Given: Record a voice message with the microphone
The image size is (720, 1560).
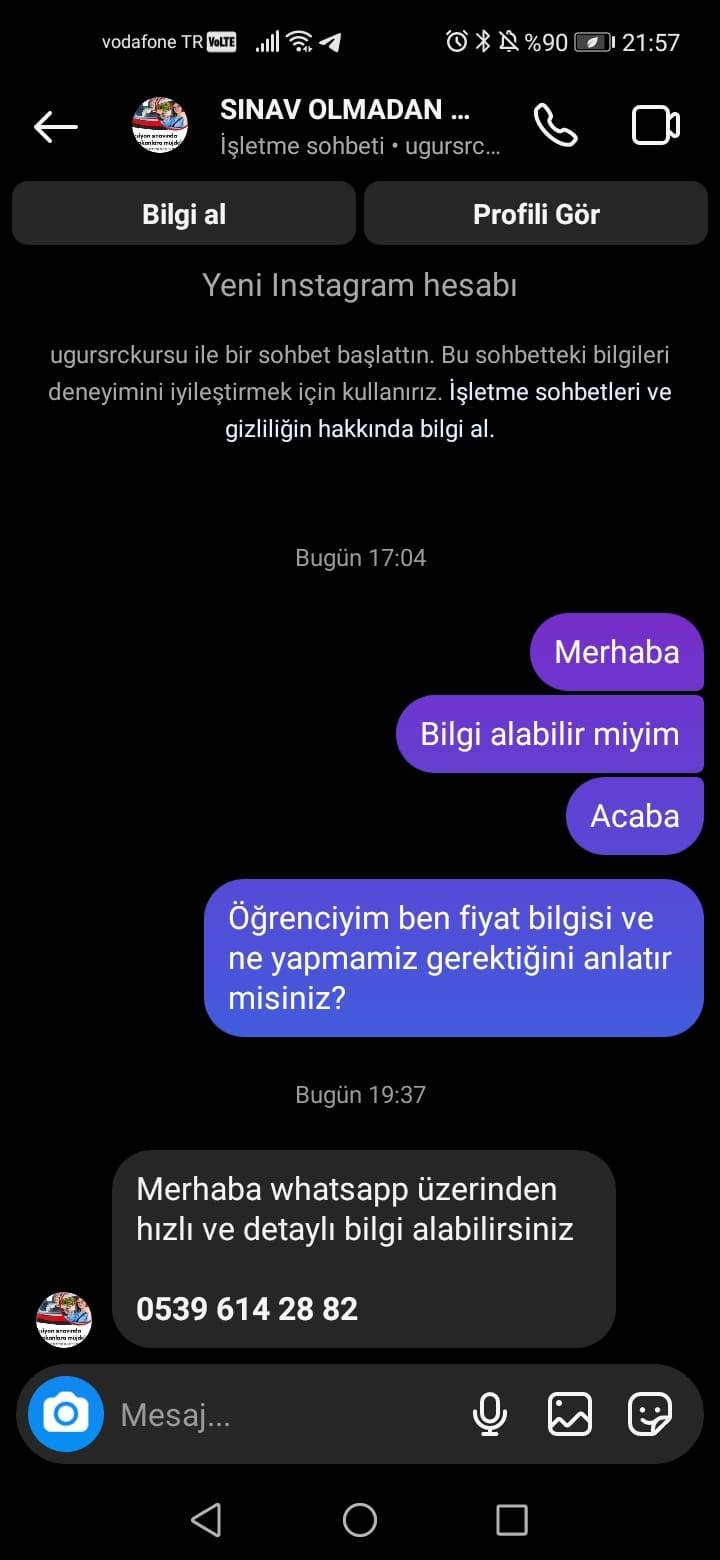Looking at the screenshot, I should 489,1414.
